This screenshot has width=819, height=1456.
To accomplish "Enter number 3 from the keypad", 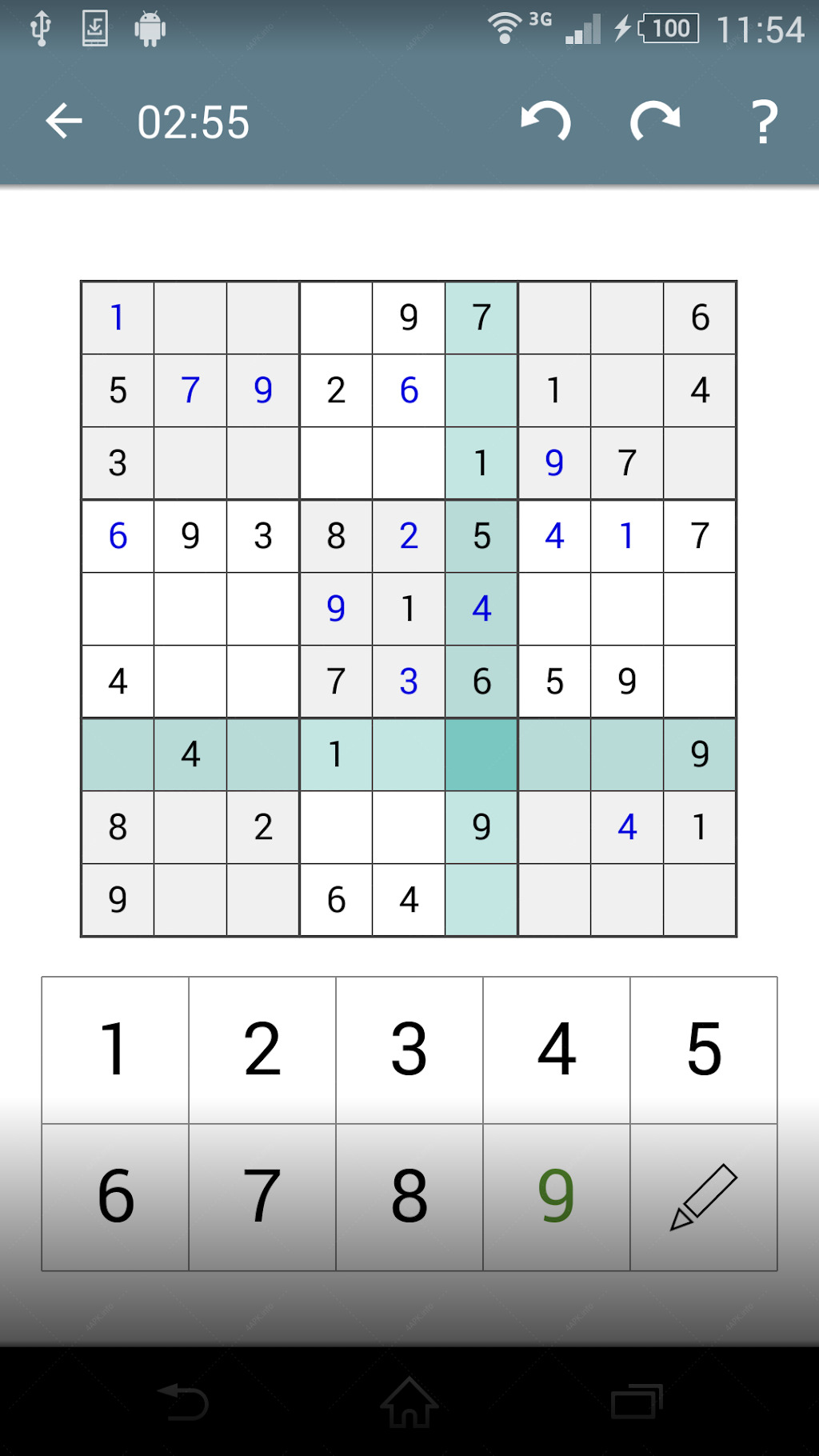I will [x=409, y=1050].
